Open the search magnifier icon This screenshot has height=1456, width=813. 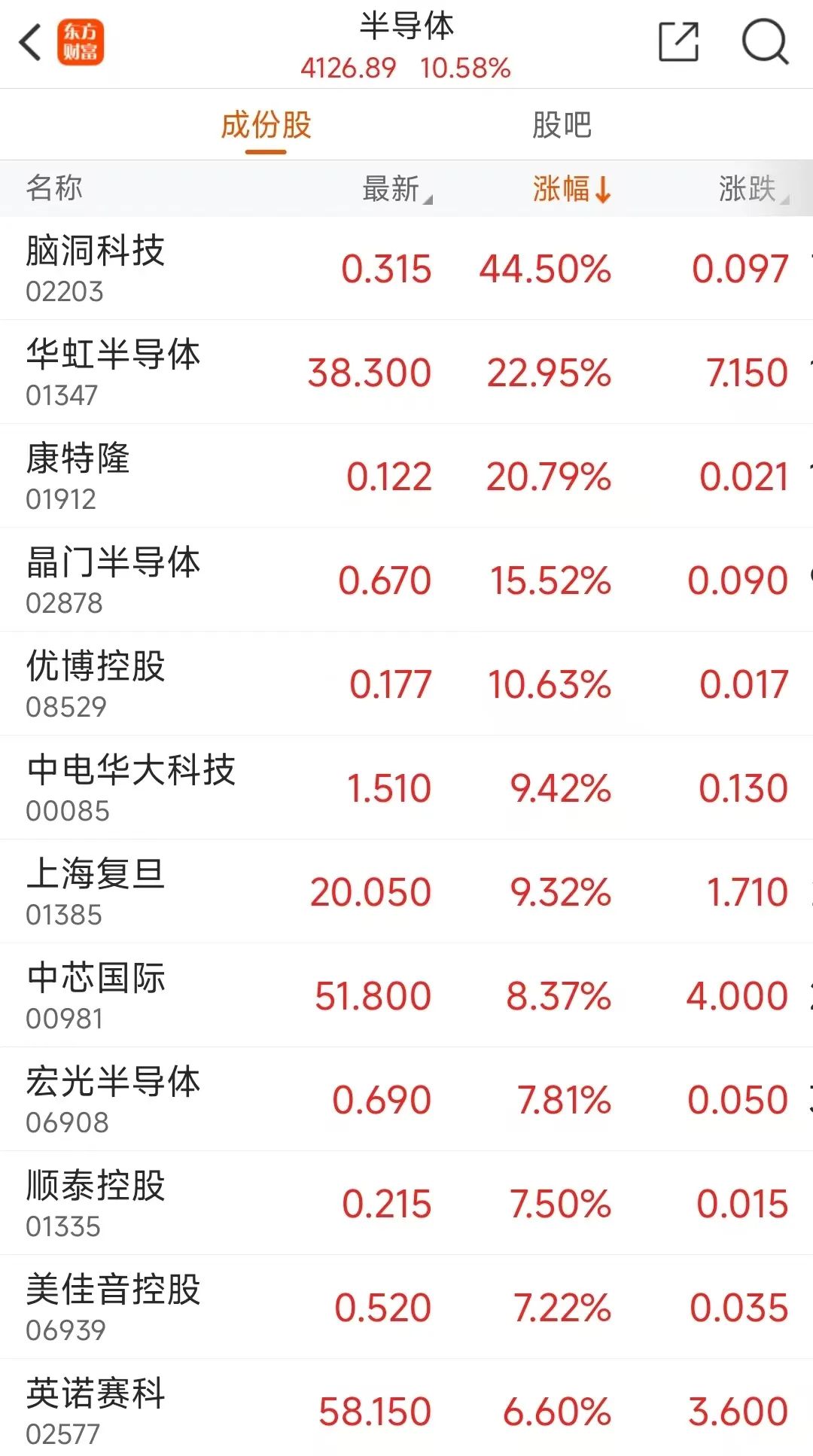(x=765, y=42)
